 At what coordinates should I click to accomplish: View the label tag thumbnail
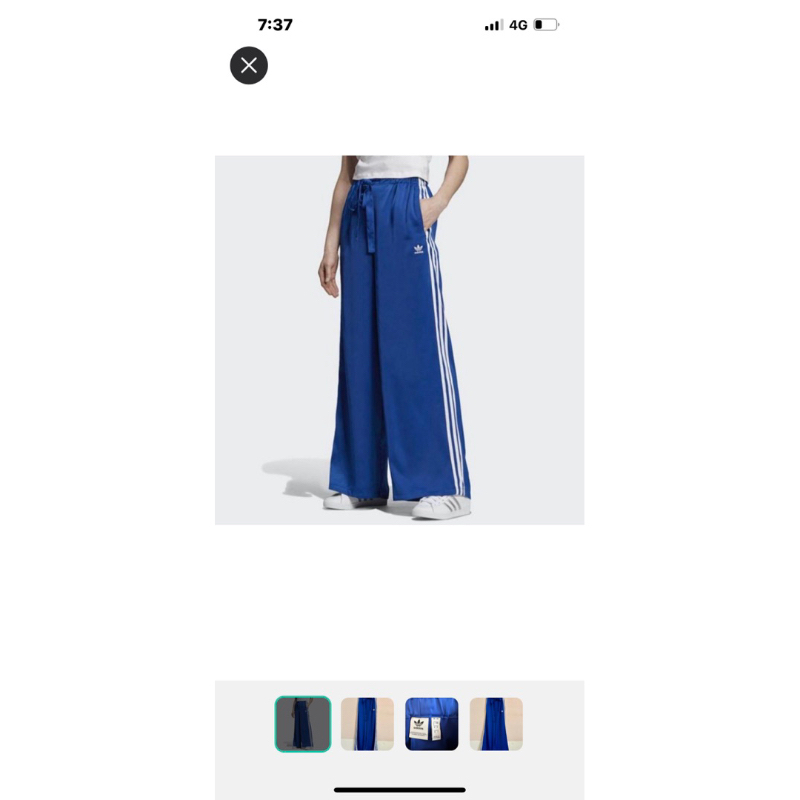[432, 724]
